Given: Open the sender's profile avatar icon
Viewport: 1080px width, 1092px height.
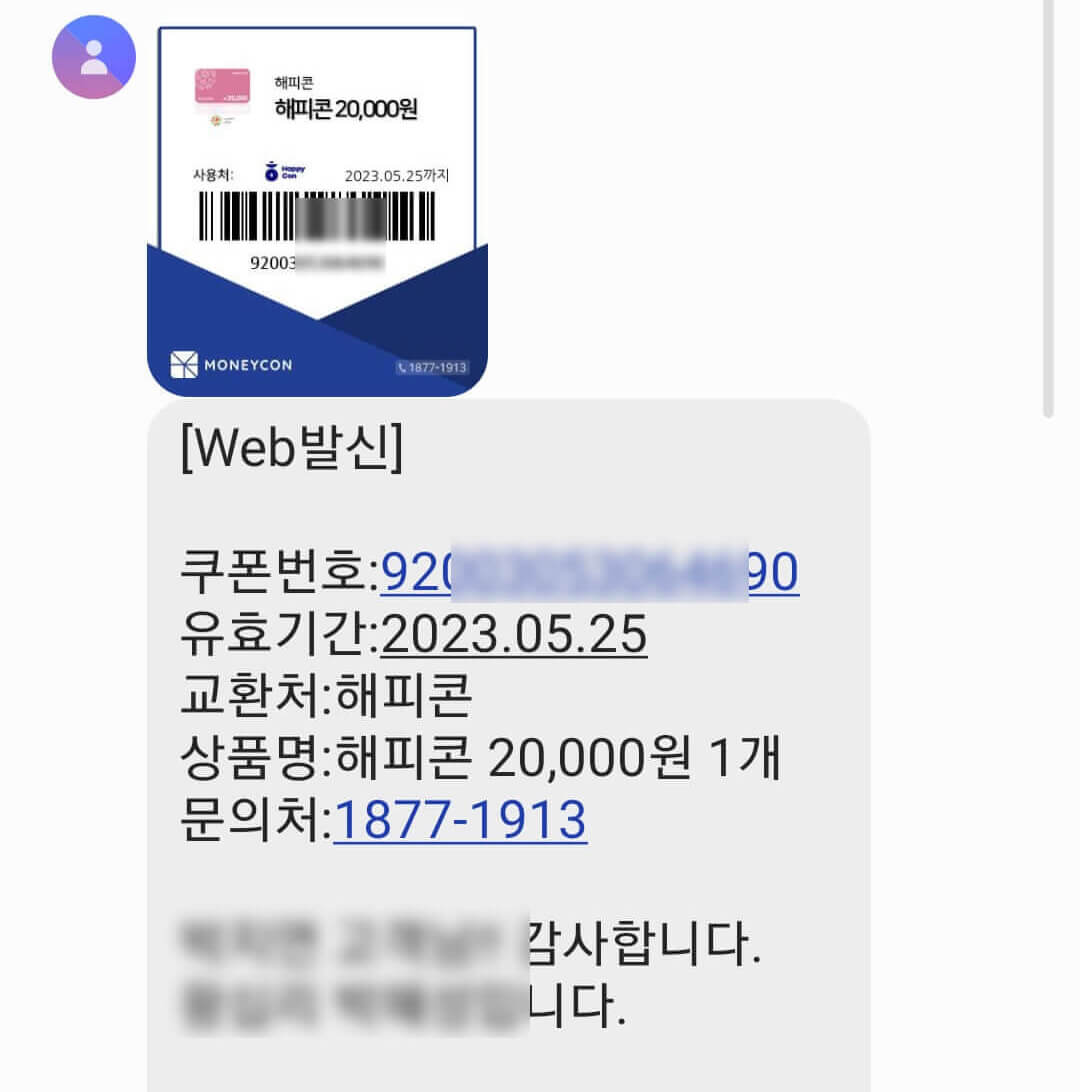Looking at the screenshot, I should (x=92, y=57).
